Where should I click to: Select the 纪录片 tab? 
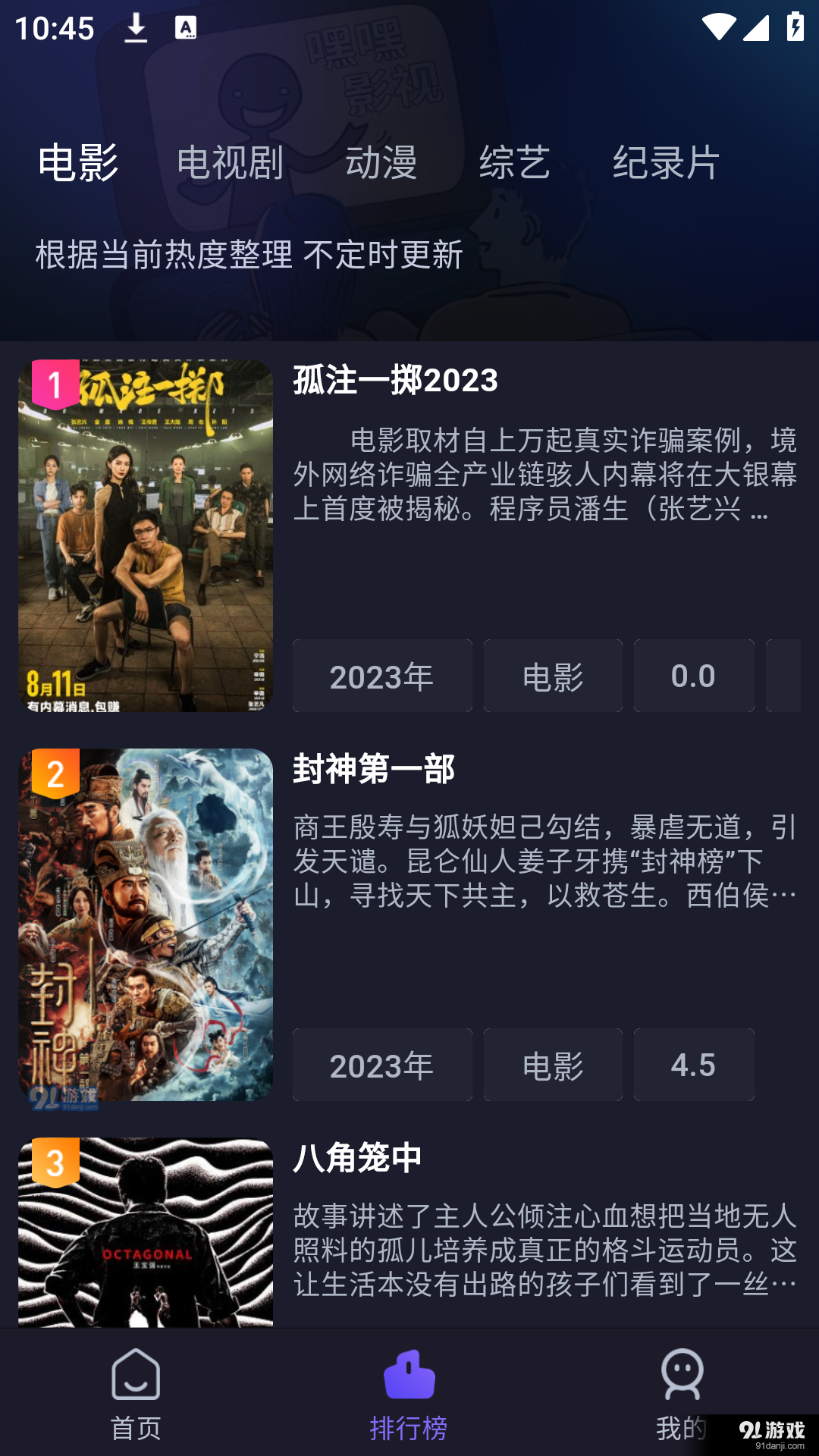point(667,163)
